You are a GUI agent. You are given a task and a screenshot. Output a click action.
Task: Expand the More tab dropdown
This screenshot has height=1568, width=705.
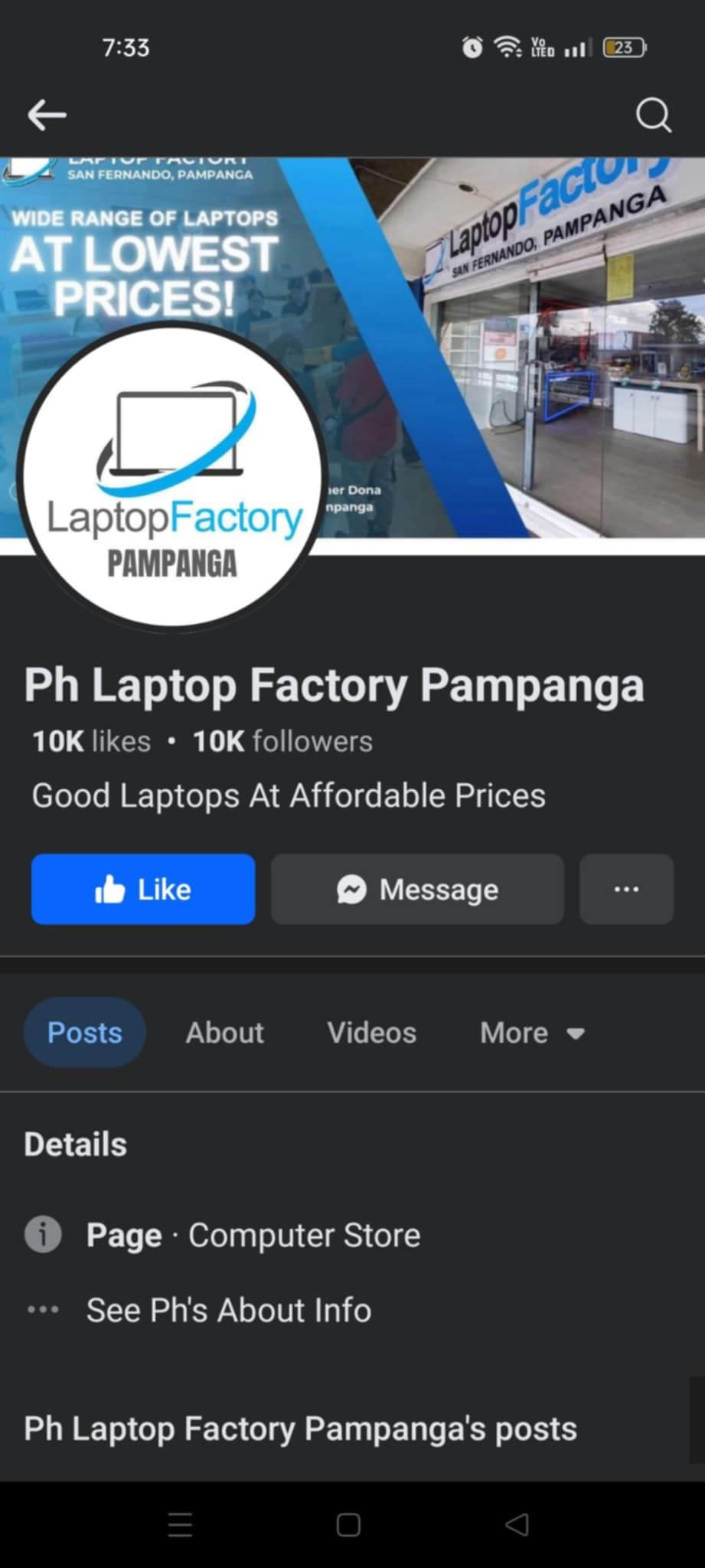click(x=532, y=1032)
